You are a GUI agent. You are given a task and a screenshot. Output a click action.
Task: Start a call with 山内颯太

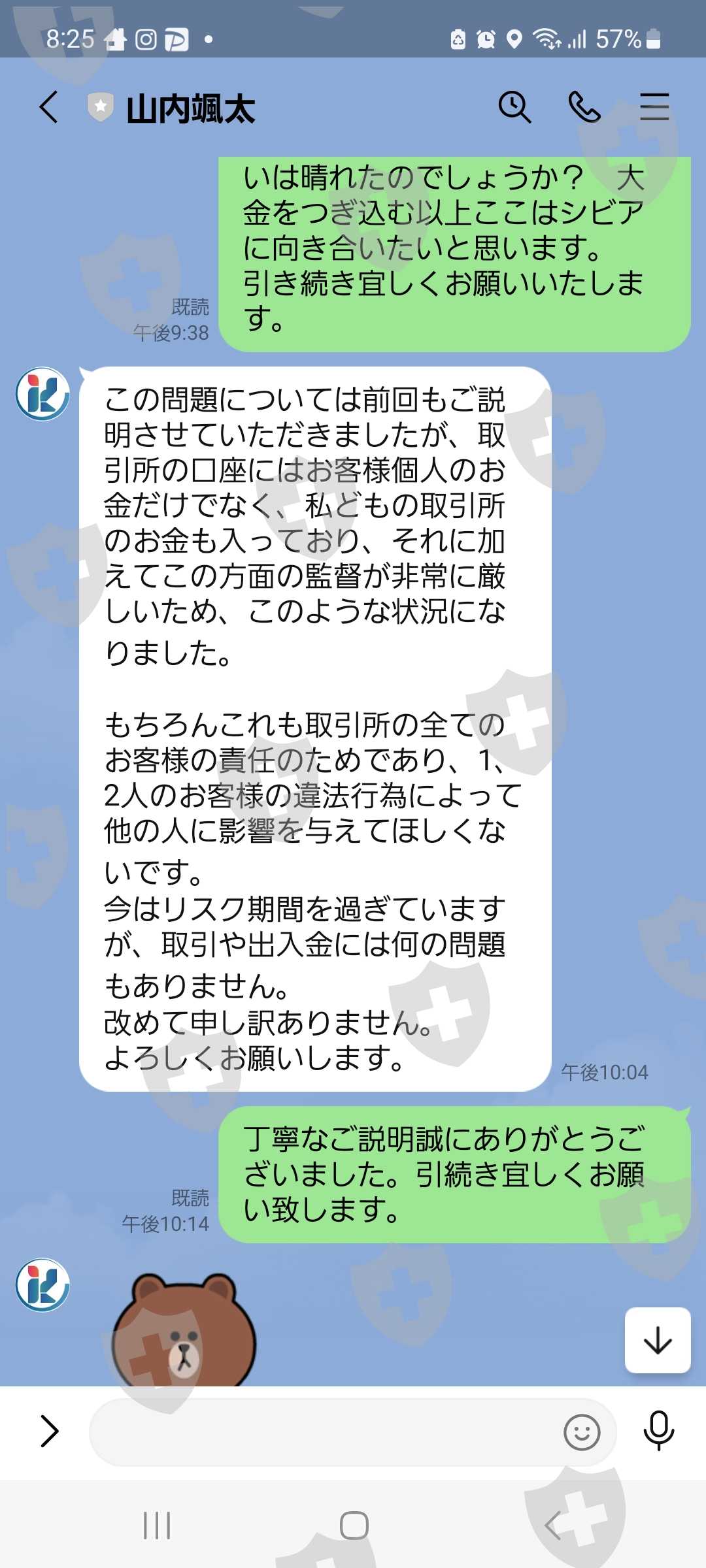click(584, 107)
